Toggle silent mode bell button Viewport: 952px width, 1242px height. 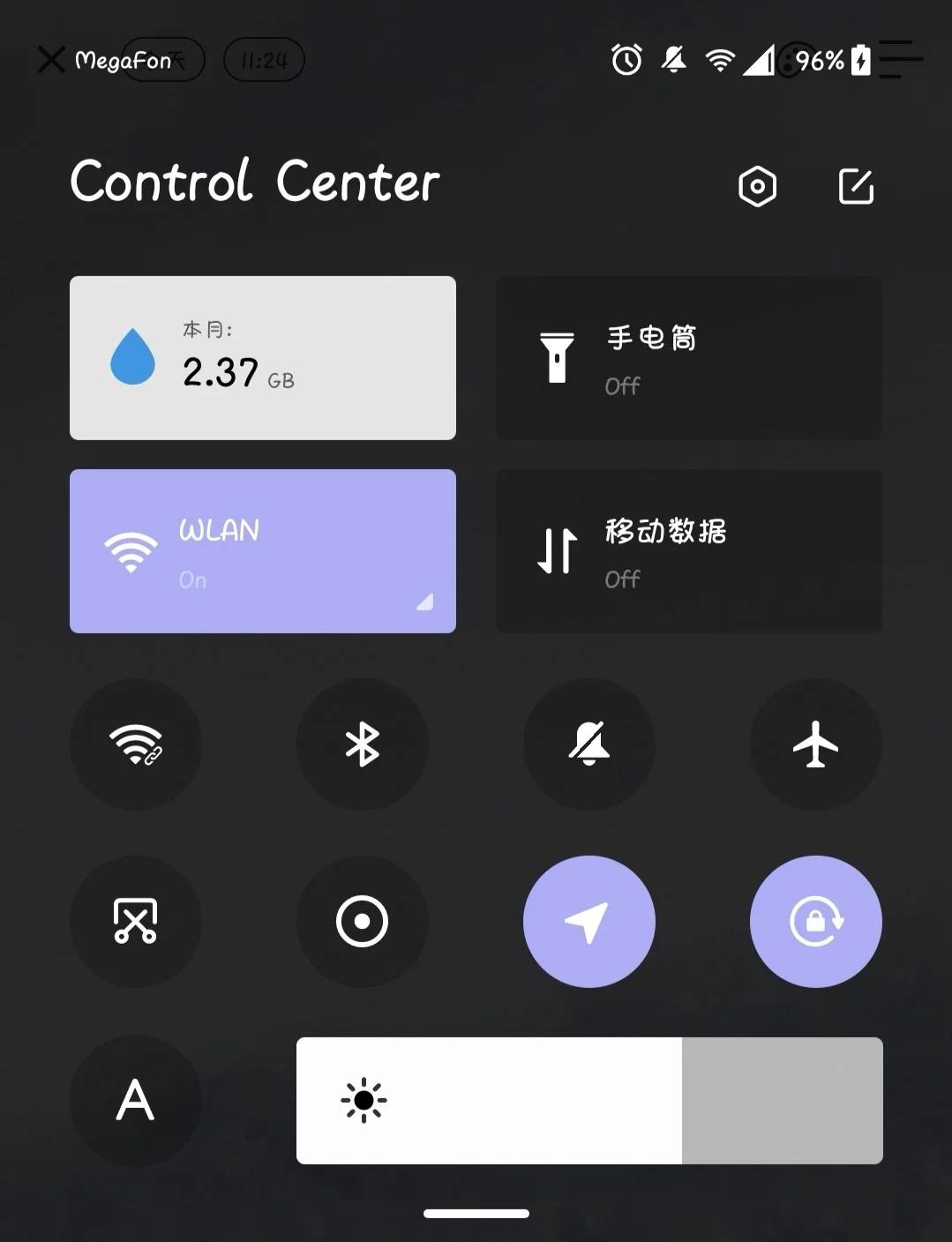pos(589,744)
